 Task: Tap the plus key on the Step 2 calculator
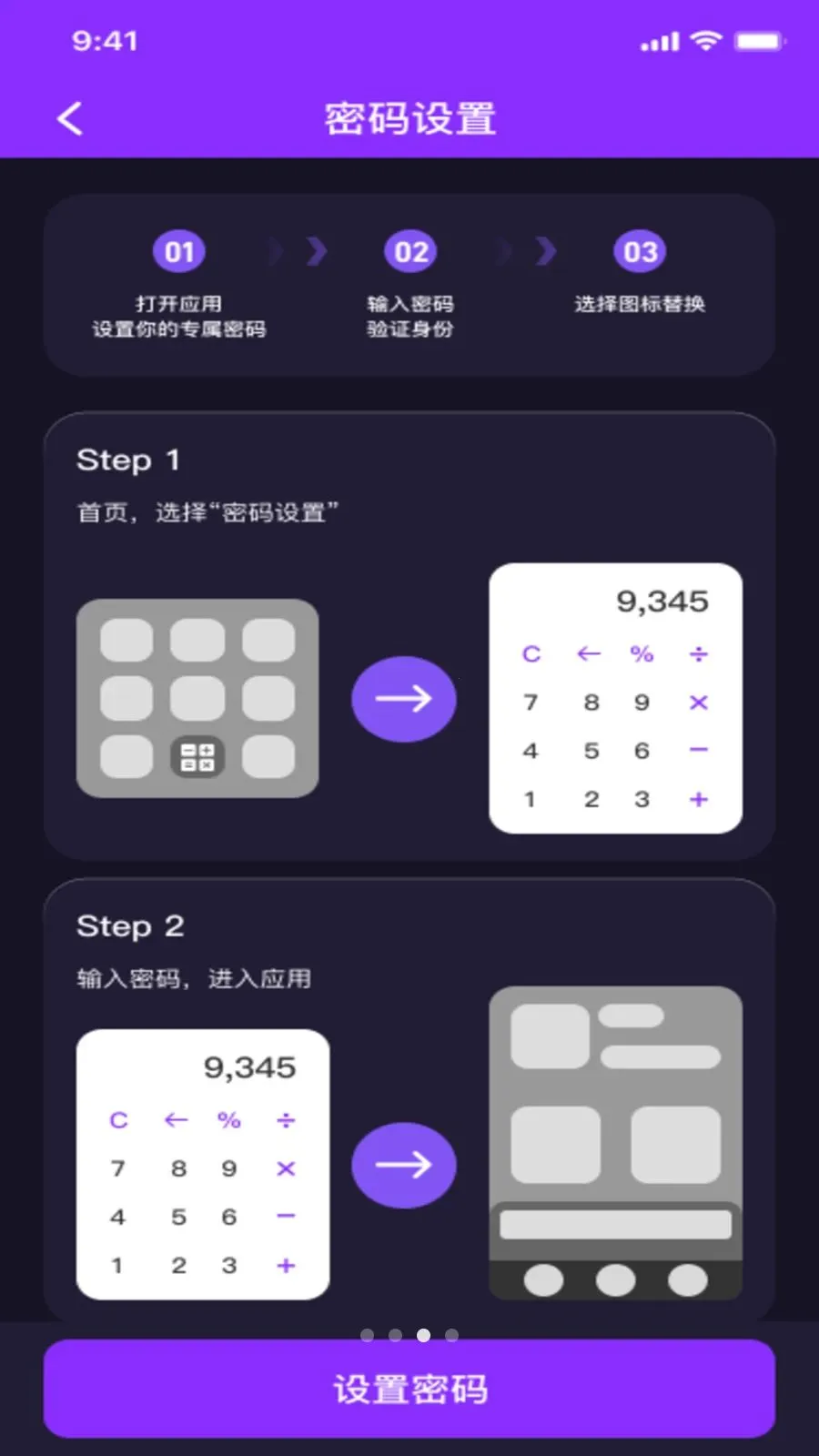point(286,1265)
